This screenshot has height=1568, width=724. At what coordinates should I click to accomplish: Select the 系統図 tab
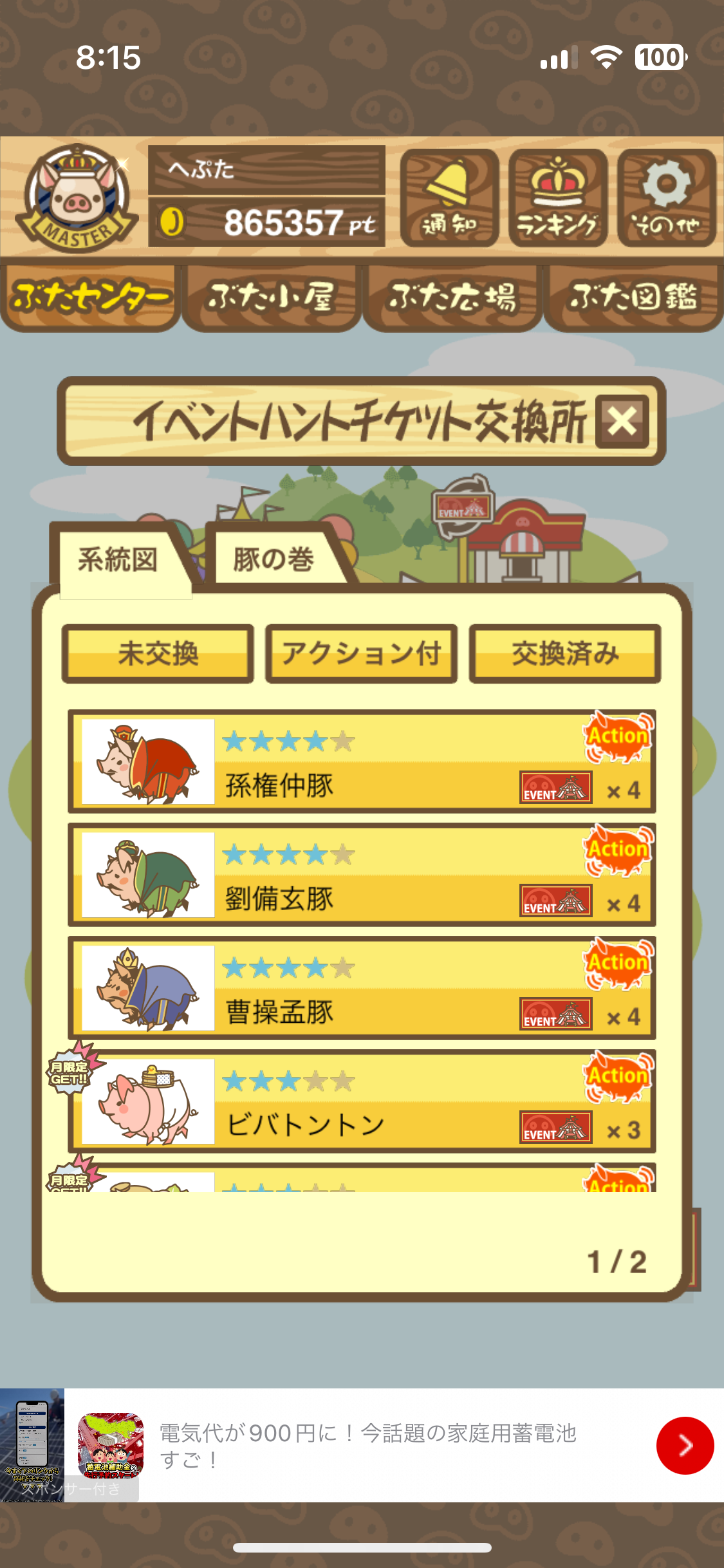[118, 559]
